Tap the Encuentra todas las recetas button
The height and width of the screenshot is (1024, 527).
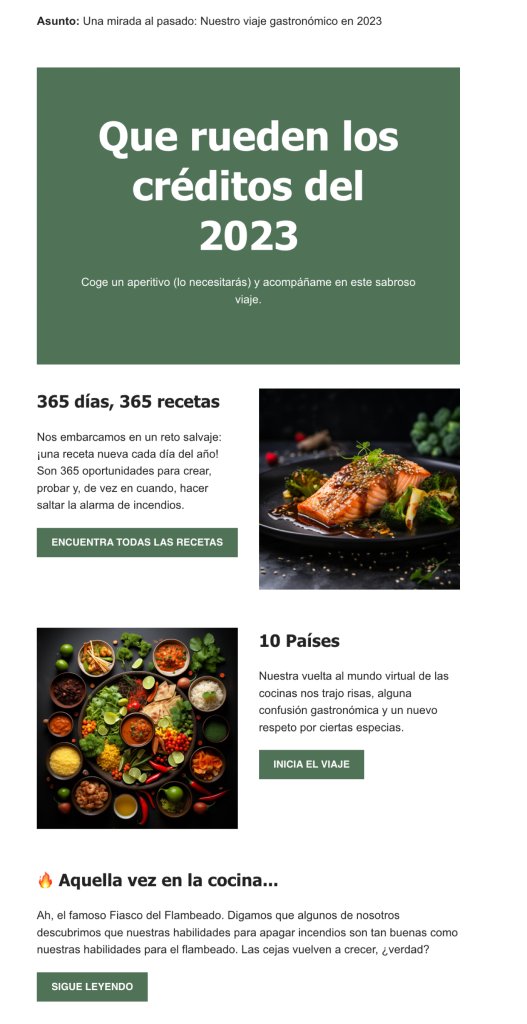pyautogui.click(x=137, y=542)
